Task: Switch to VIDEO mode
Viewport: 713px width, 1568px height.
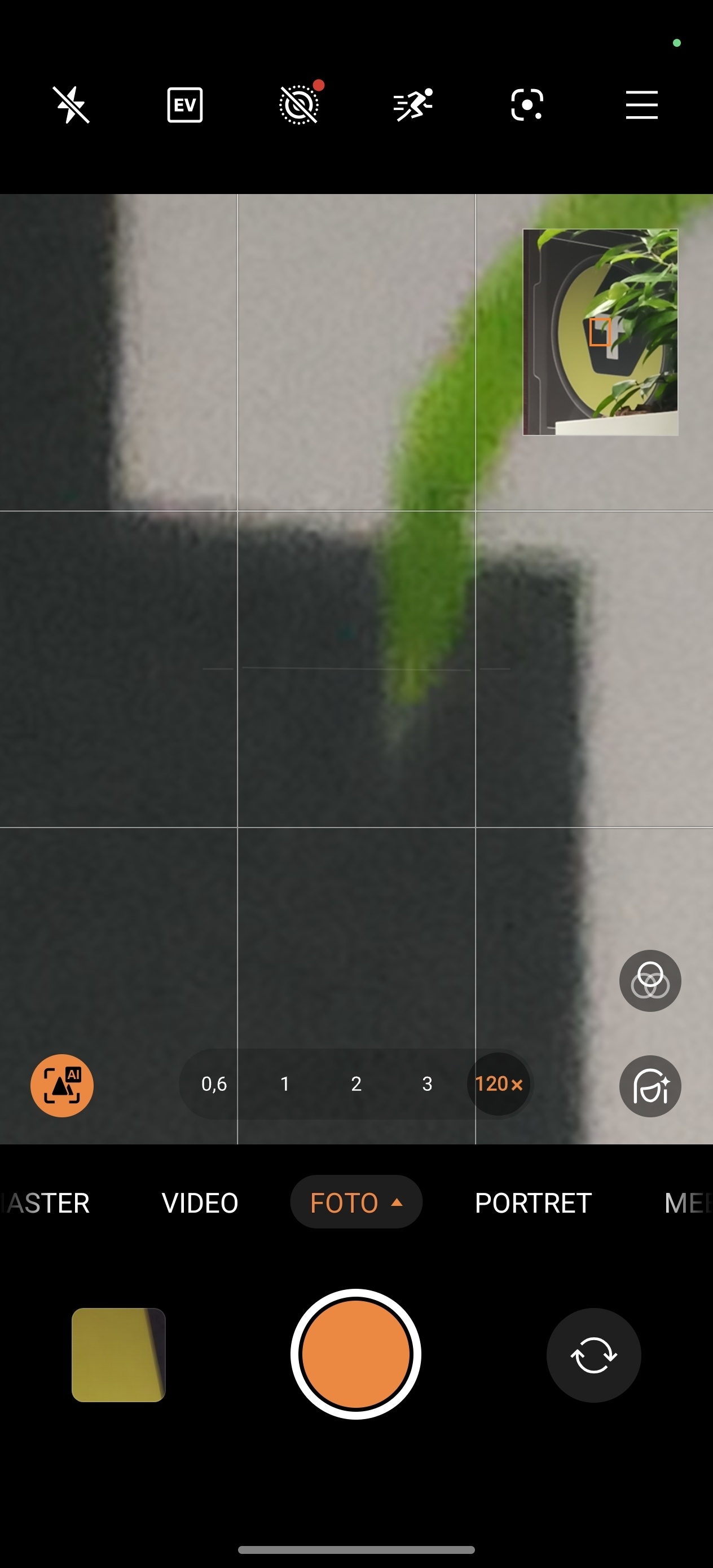Action: [200, 1203]
